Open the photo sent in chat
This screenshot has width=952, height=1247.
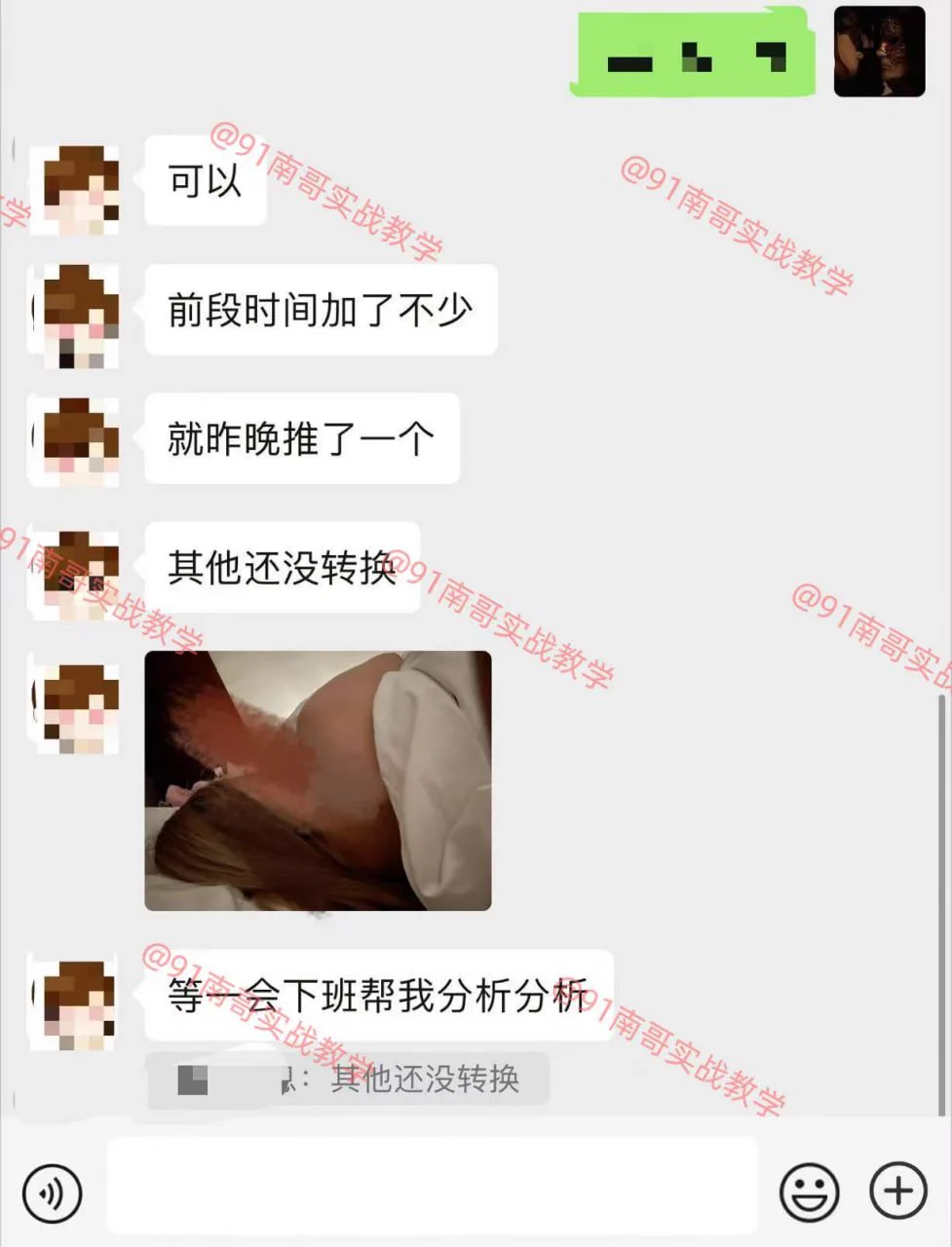318,780
